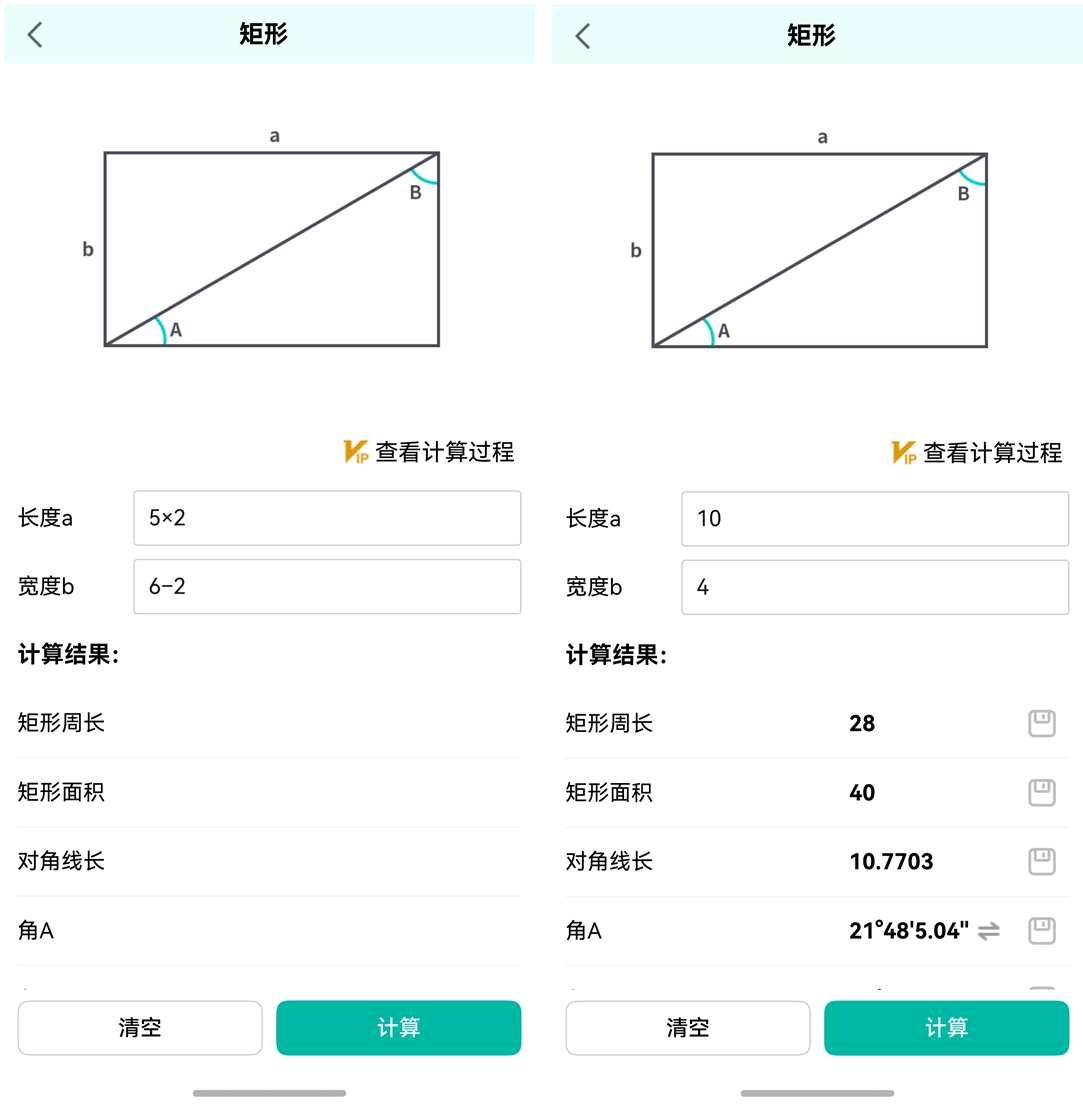The height and width of the screenshot is (1104, 1083).
Task: Tap the length a field containing 5×2
Action: 327,518
